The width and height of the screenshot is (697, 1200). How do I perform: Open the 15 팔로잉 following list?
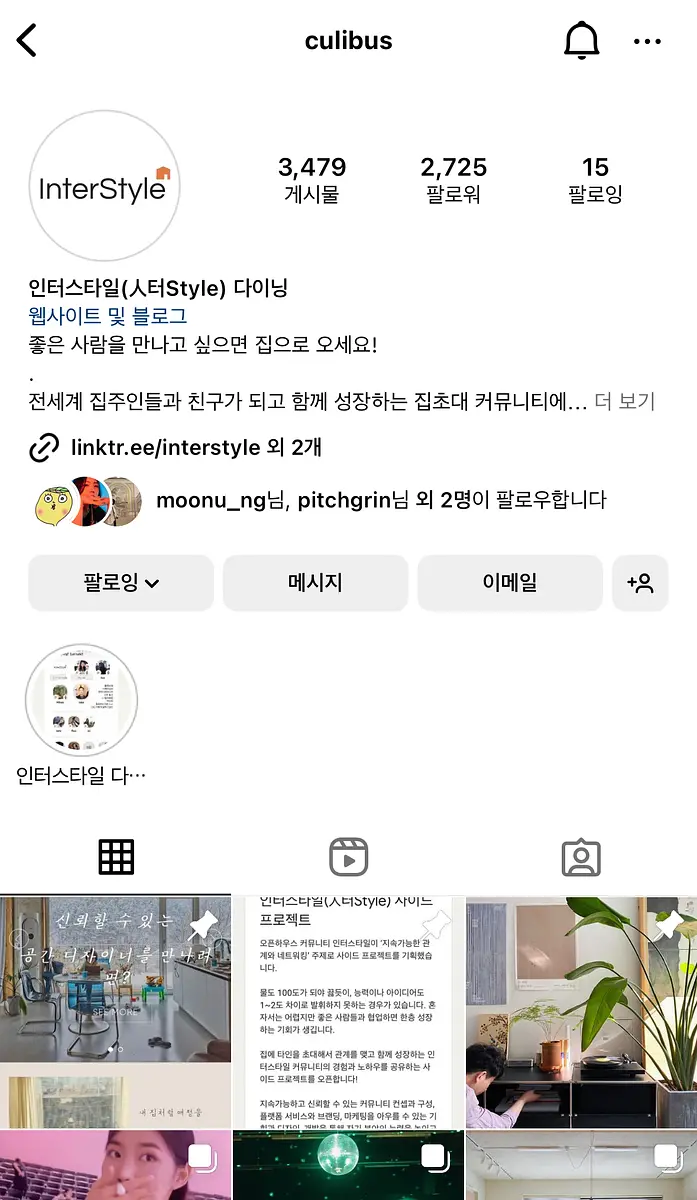coord(595,180)
